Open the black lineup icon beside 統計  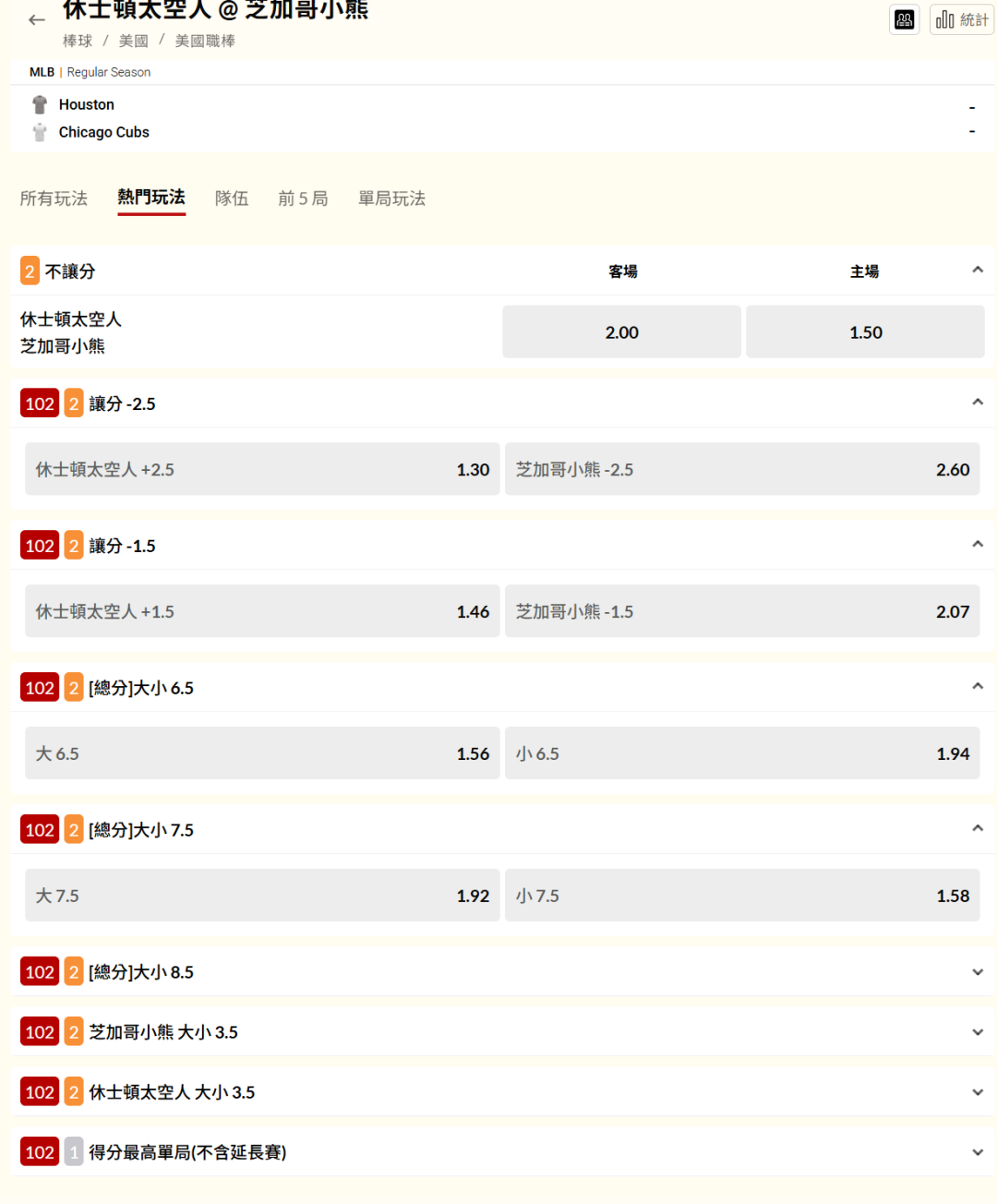pyautogui.click(x=905, y=19)
